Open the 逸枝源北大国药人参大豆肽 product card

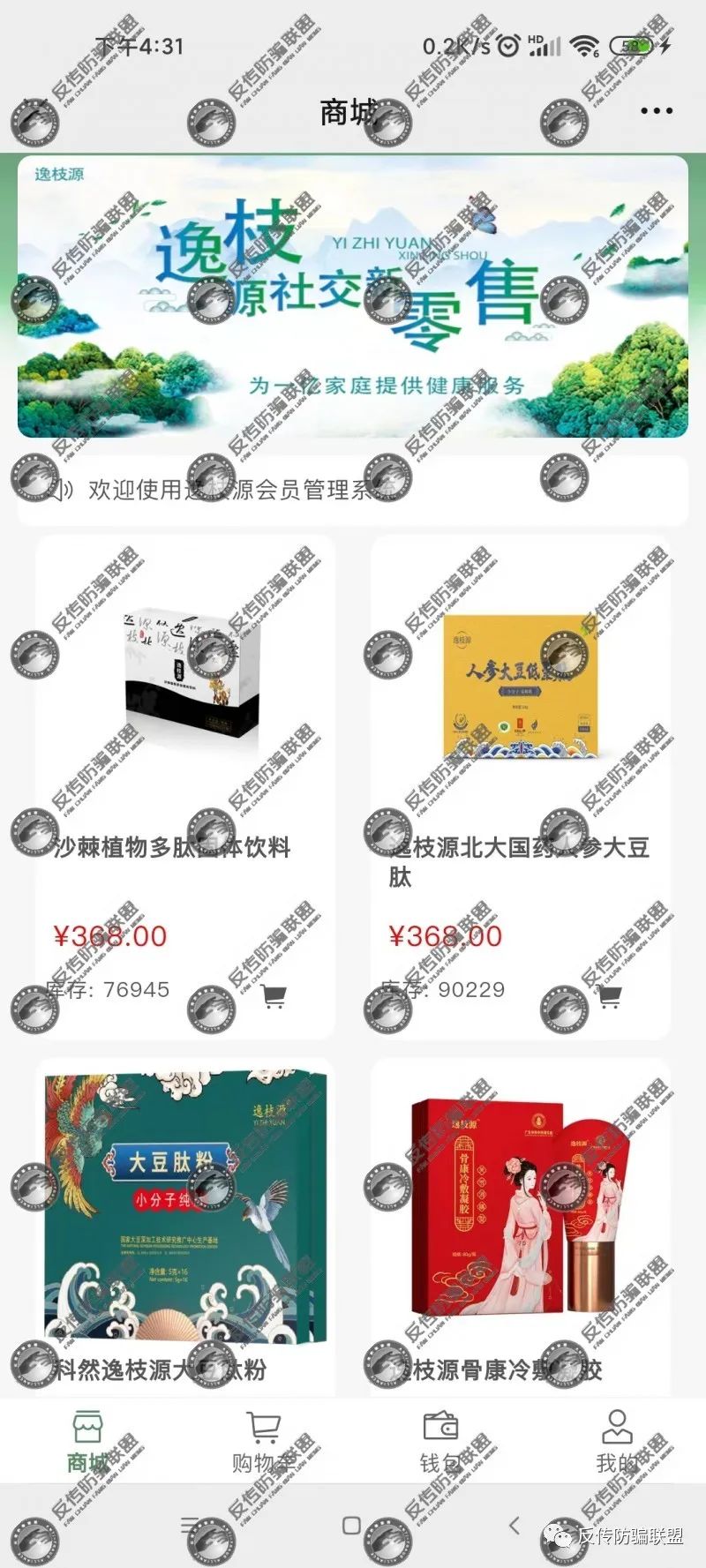click(x=521, y=706)
